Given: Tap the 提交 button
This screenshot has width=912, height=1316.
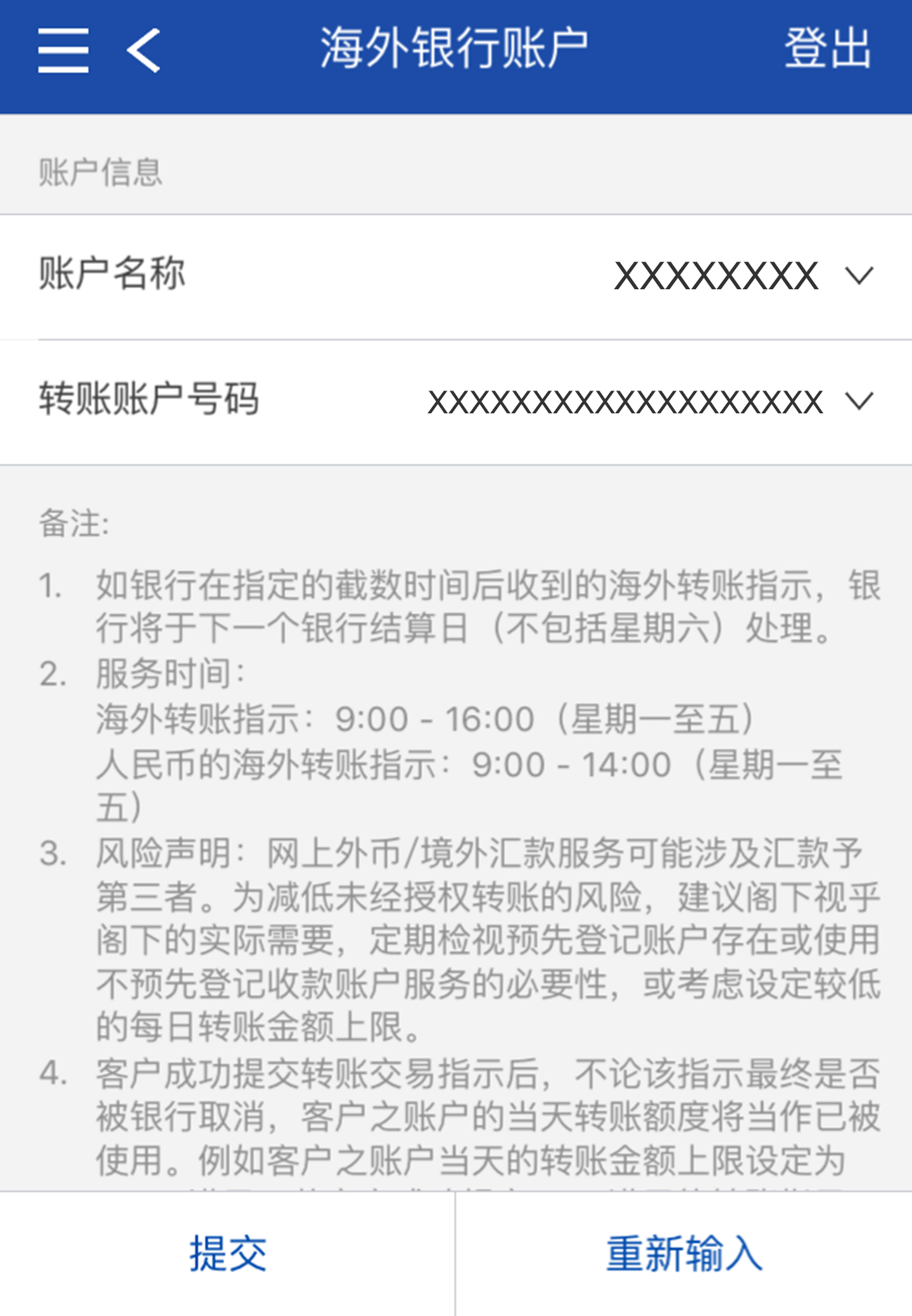Looking at the screenshot, I should pos(227,1253).
